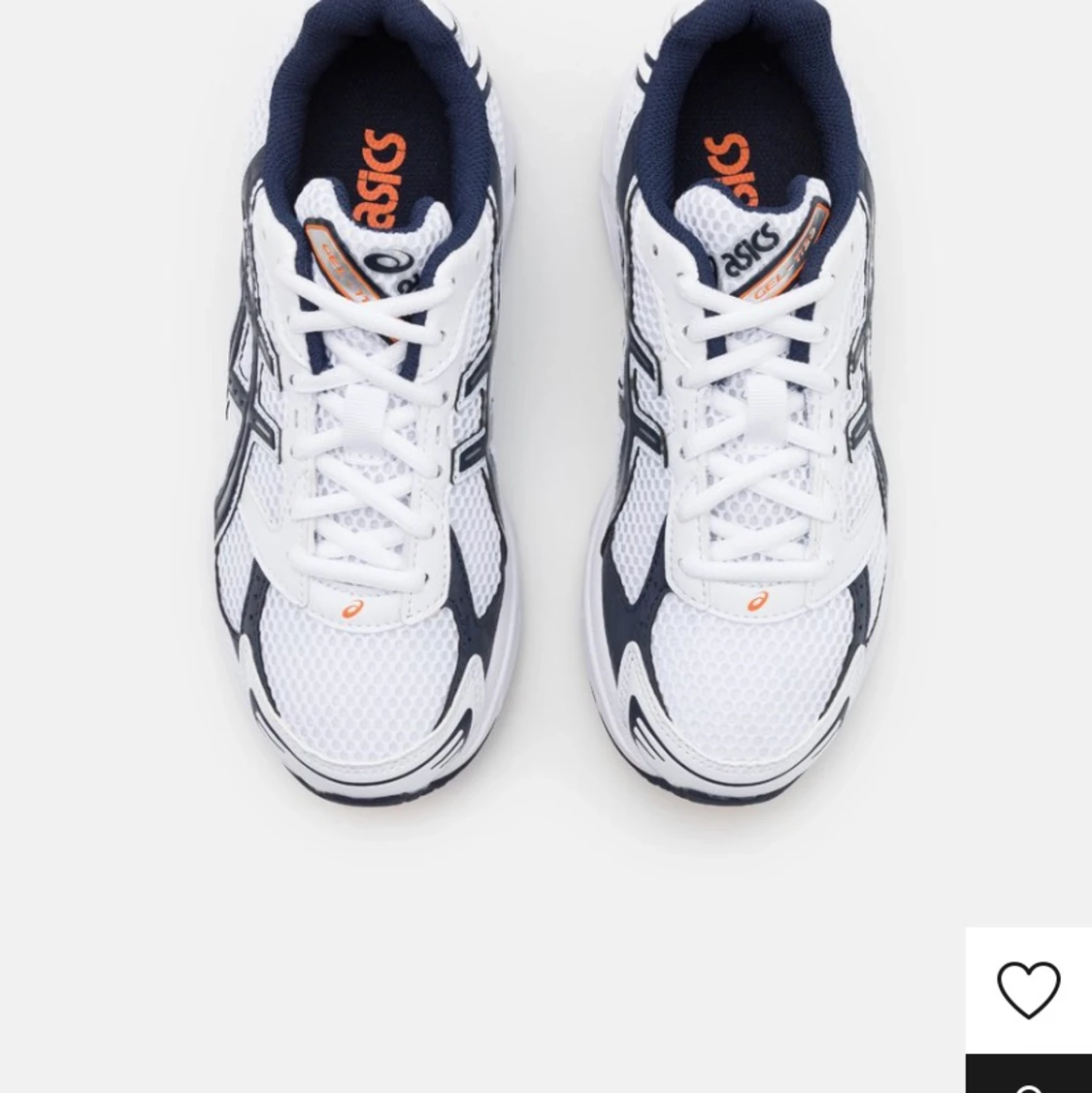The height and width of the screenshot is (1093, 1092).
Task: Expand the product photo to full screen
Action: (x=544, y=437)
